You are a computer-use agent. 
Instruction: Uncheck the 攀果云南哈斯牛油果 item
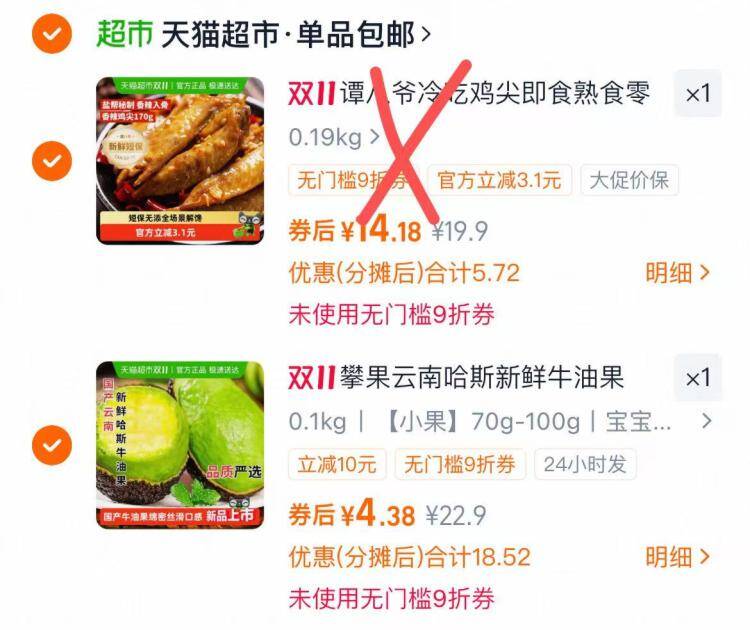[x=51, y=444]
